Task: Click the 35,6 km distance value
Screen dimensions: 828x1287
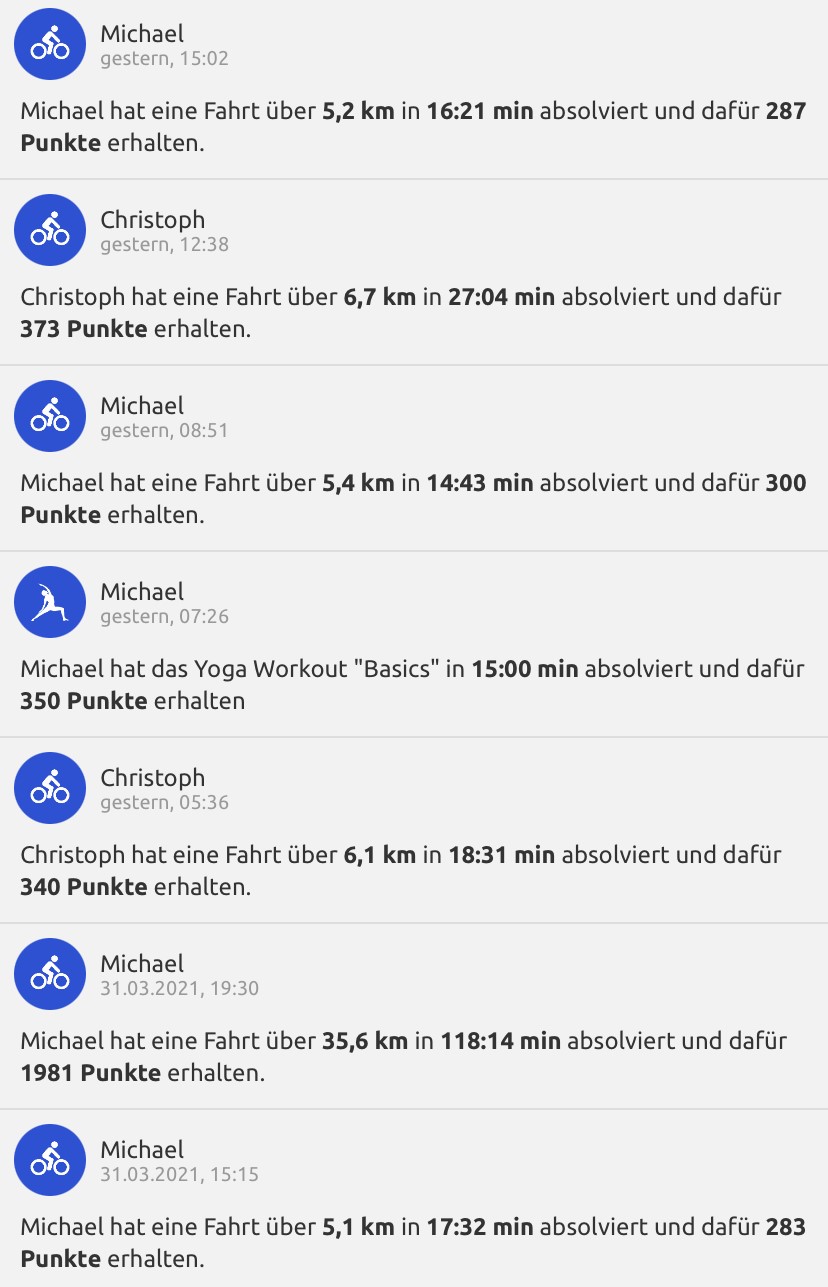Action: (x=361, y=1042)
